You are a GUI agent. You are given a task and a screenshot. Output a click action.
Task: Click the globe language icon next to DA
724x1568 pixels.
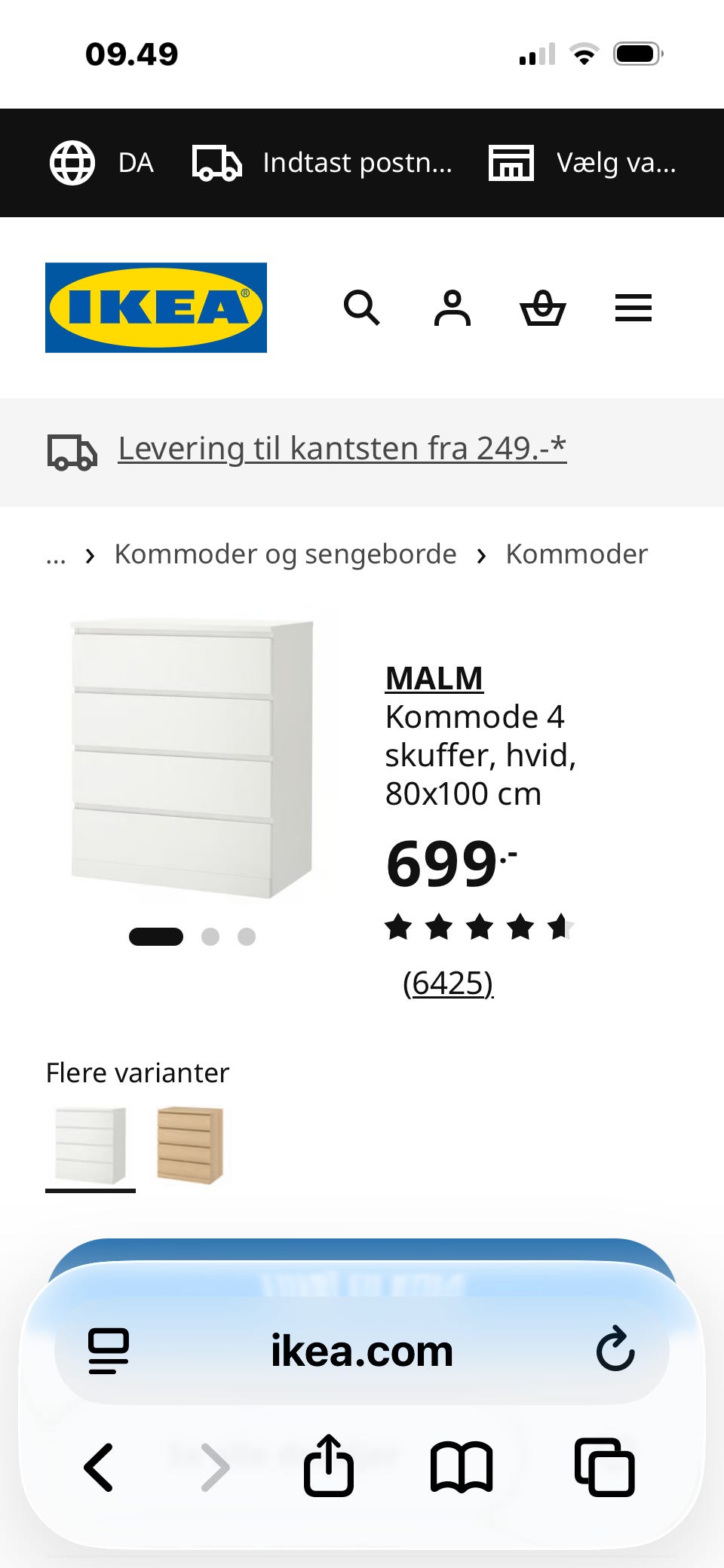(72, 163)
